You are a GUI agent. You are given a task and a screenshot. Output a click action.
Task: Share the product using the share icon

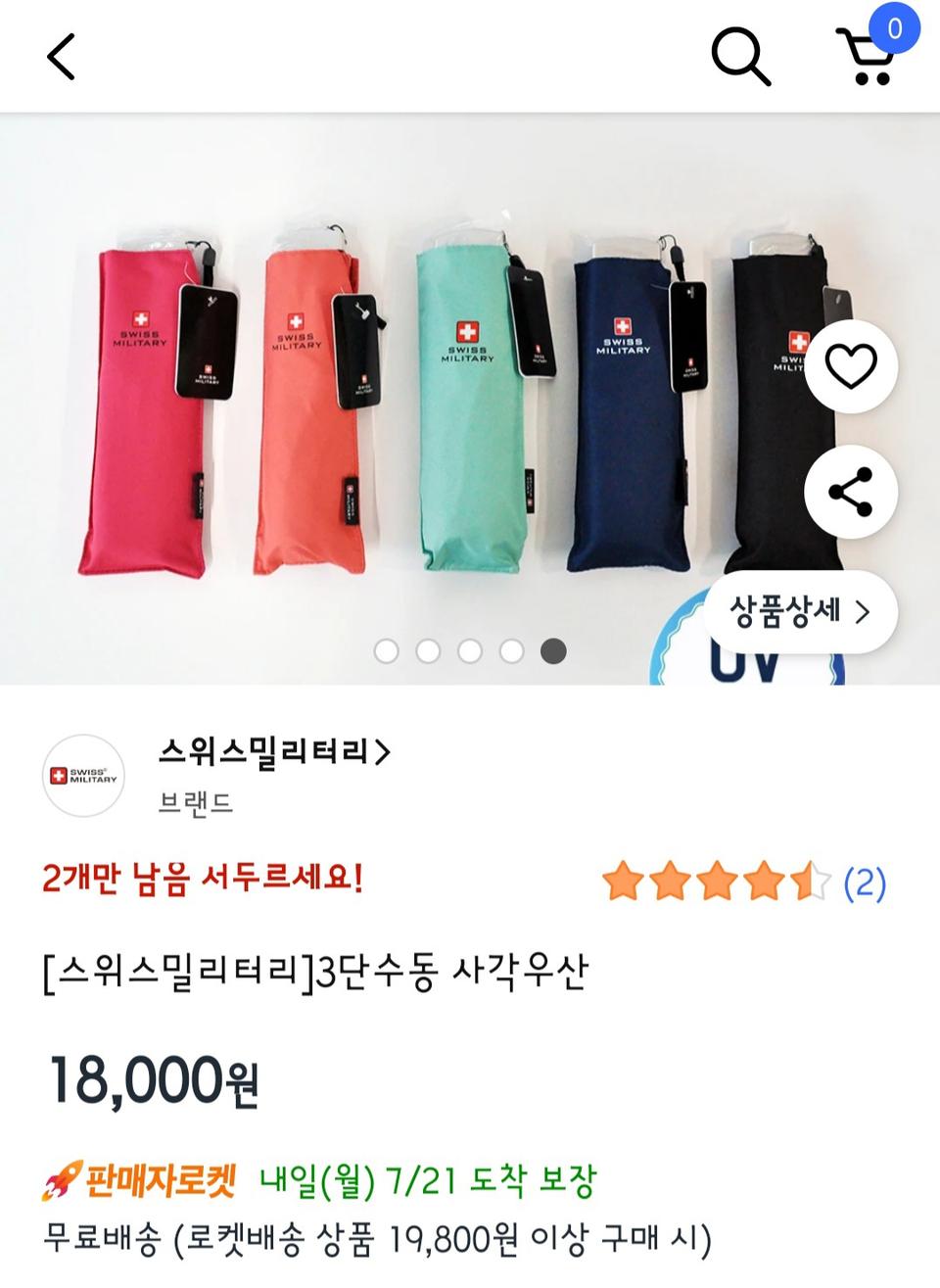tap(850, 493)
